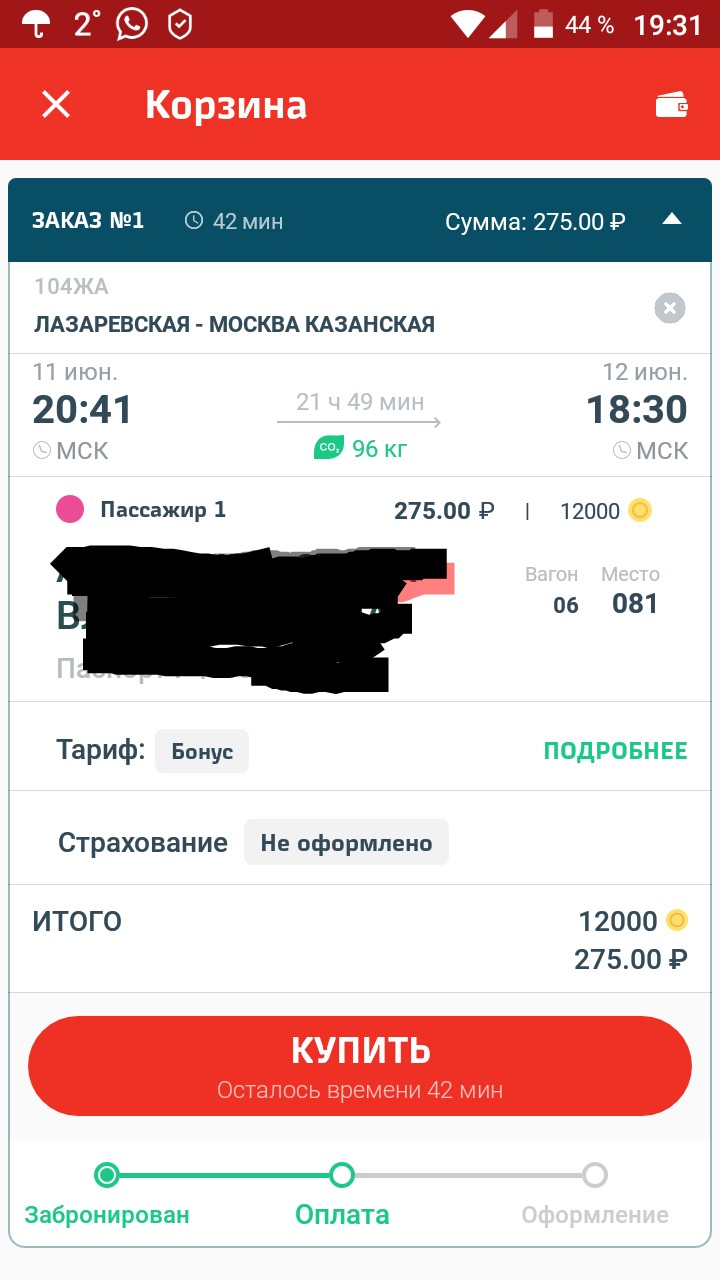Close the Корзина cart screen
This screenshot has width=720, height=1280.
coord(56,104)
